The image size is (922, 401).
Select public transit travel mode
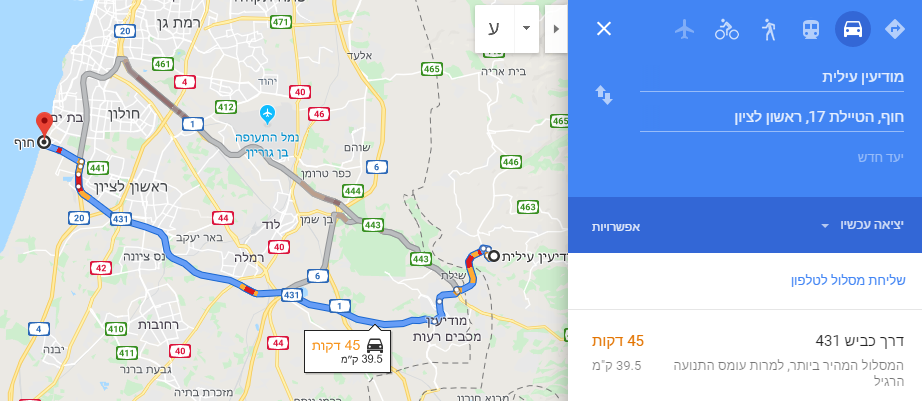810,29
